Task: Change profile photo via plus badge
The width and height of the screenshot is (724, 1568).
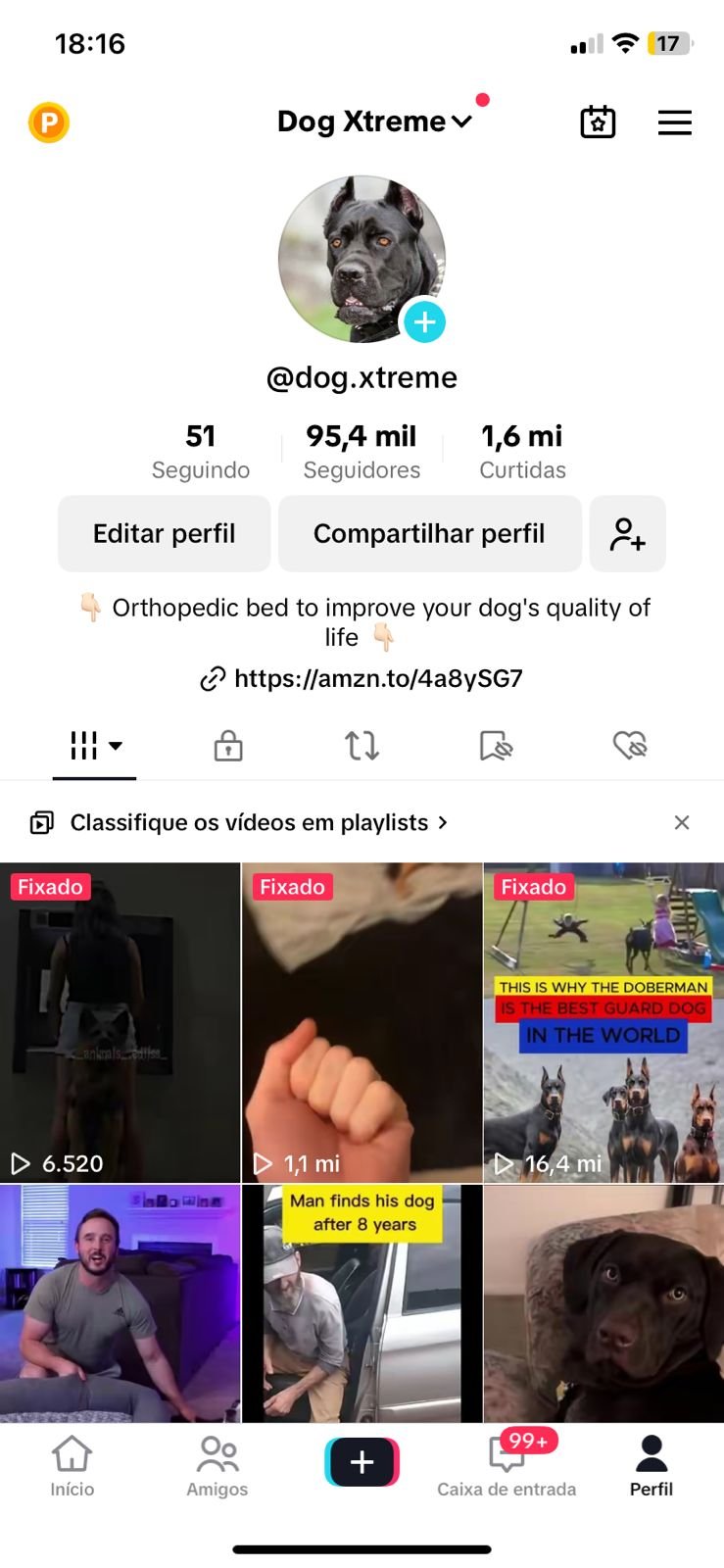Action: pyautogui.click(x=424, y=321)
